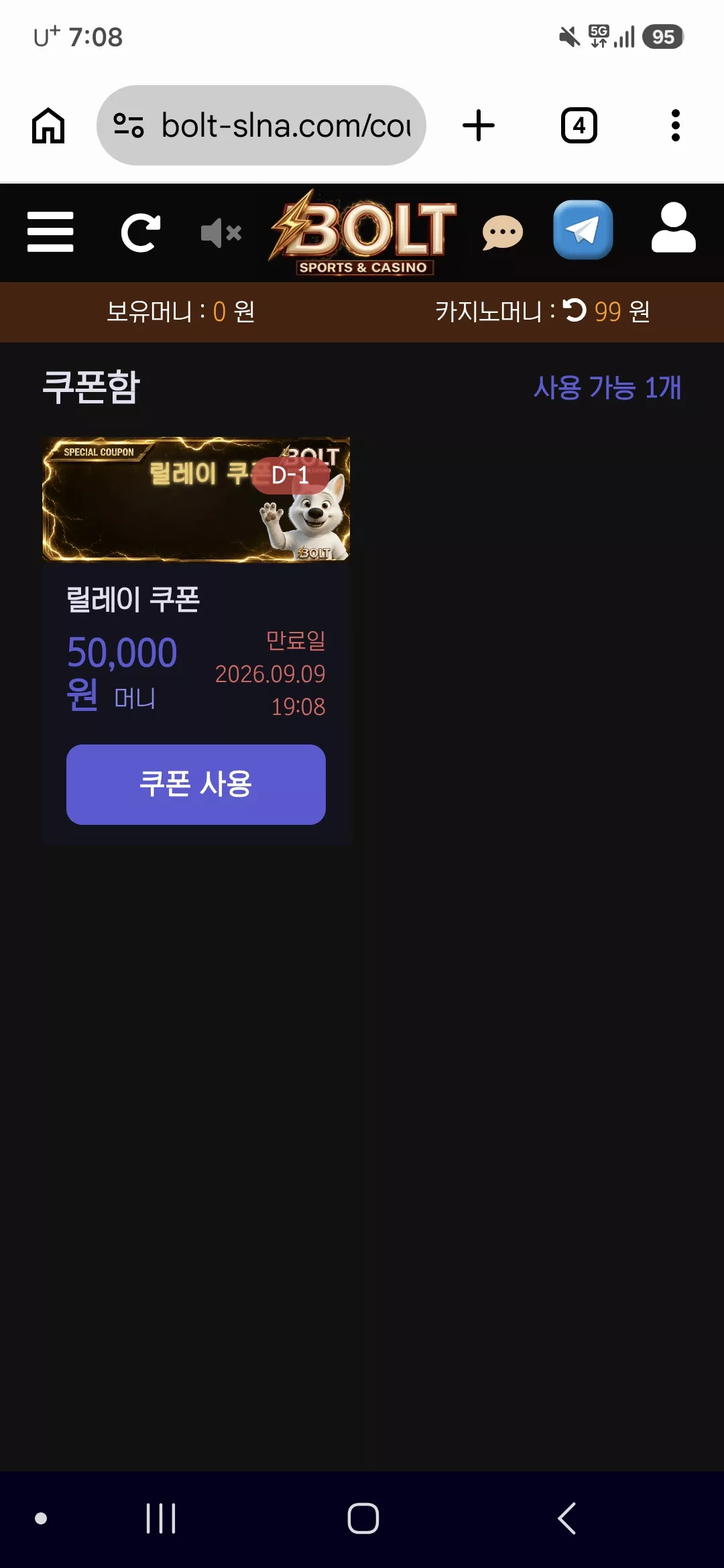This screenshot has height=1568, width=724.
Task: Go to the browser home page
Action: click(x=48, y=125)
